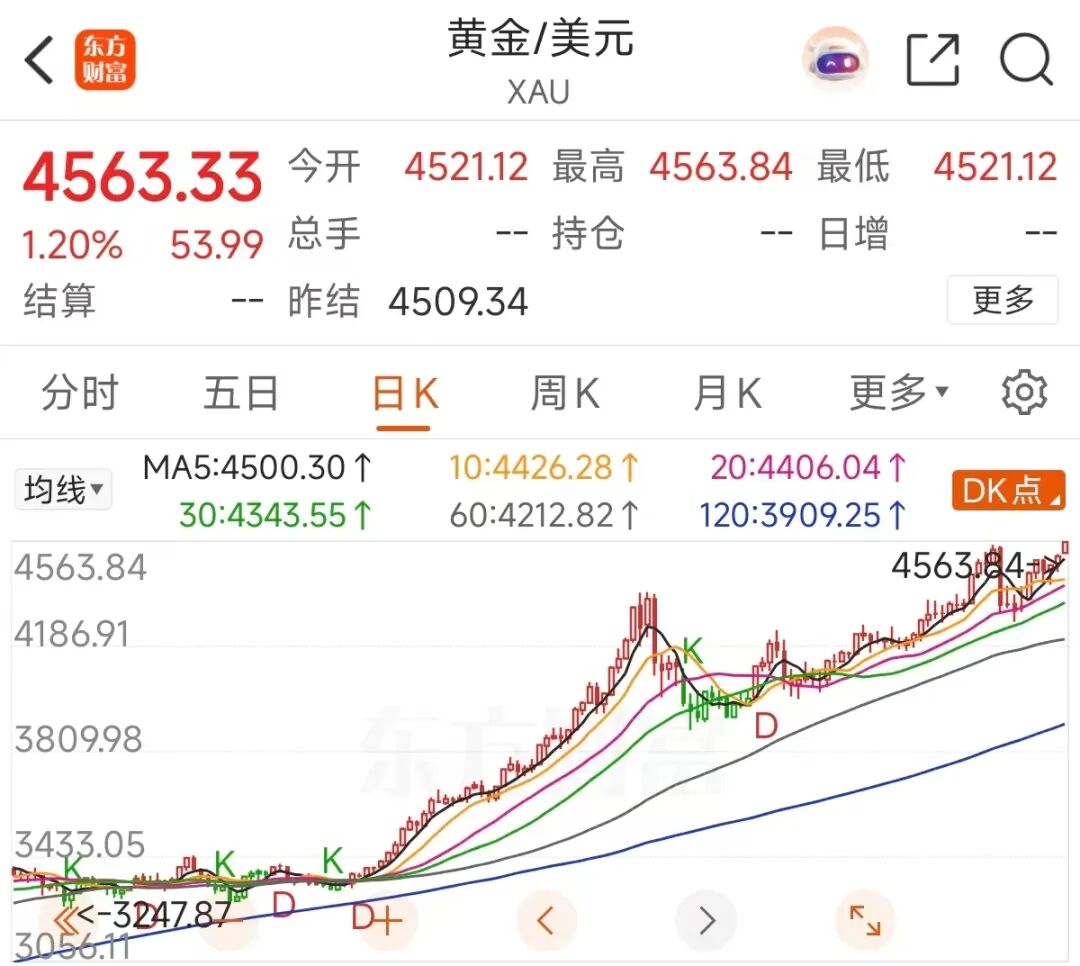Toggle the DK点 button

click(x=1007, y=490)
